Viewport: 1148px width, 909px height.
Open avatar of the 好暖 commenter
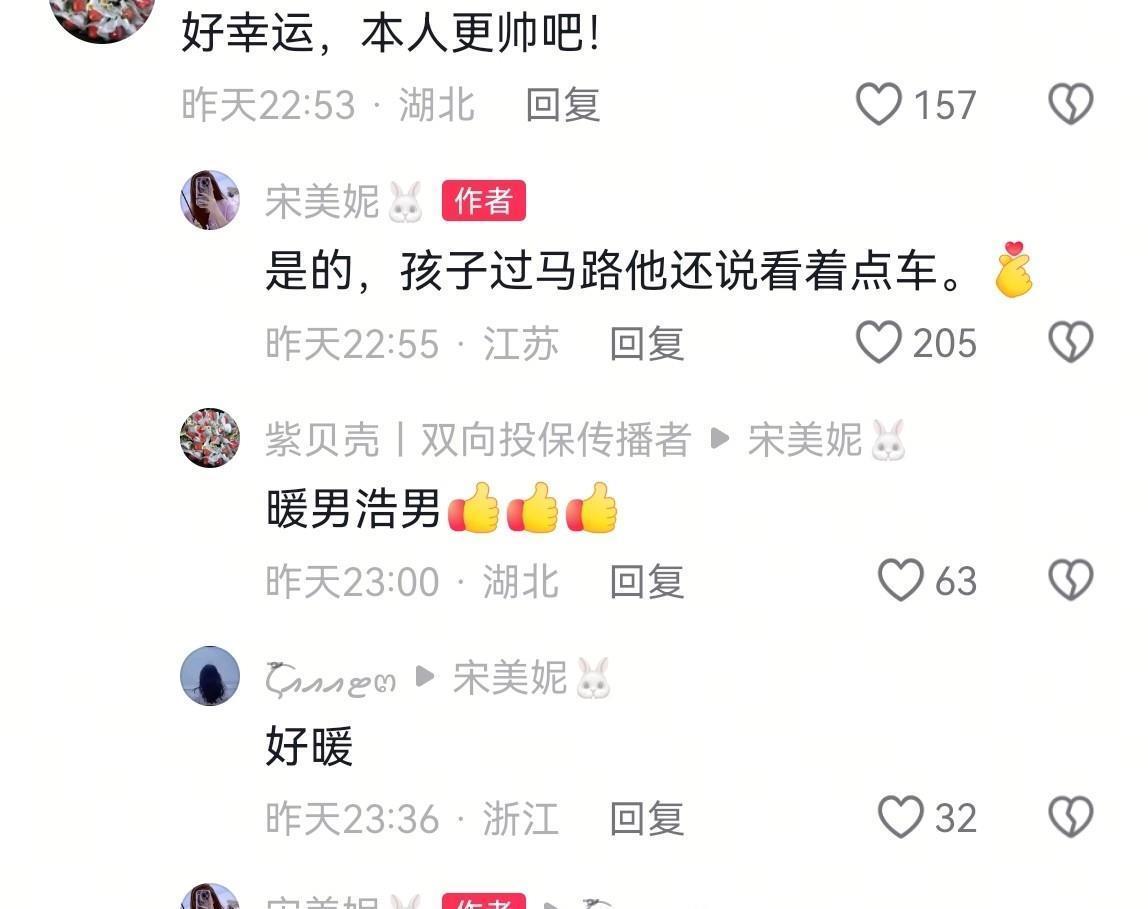pos(210,676)
